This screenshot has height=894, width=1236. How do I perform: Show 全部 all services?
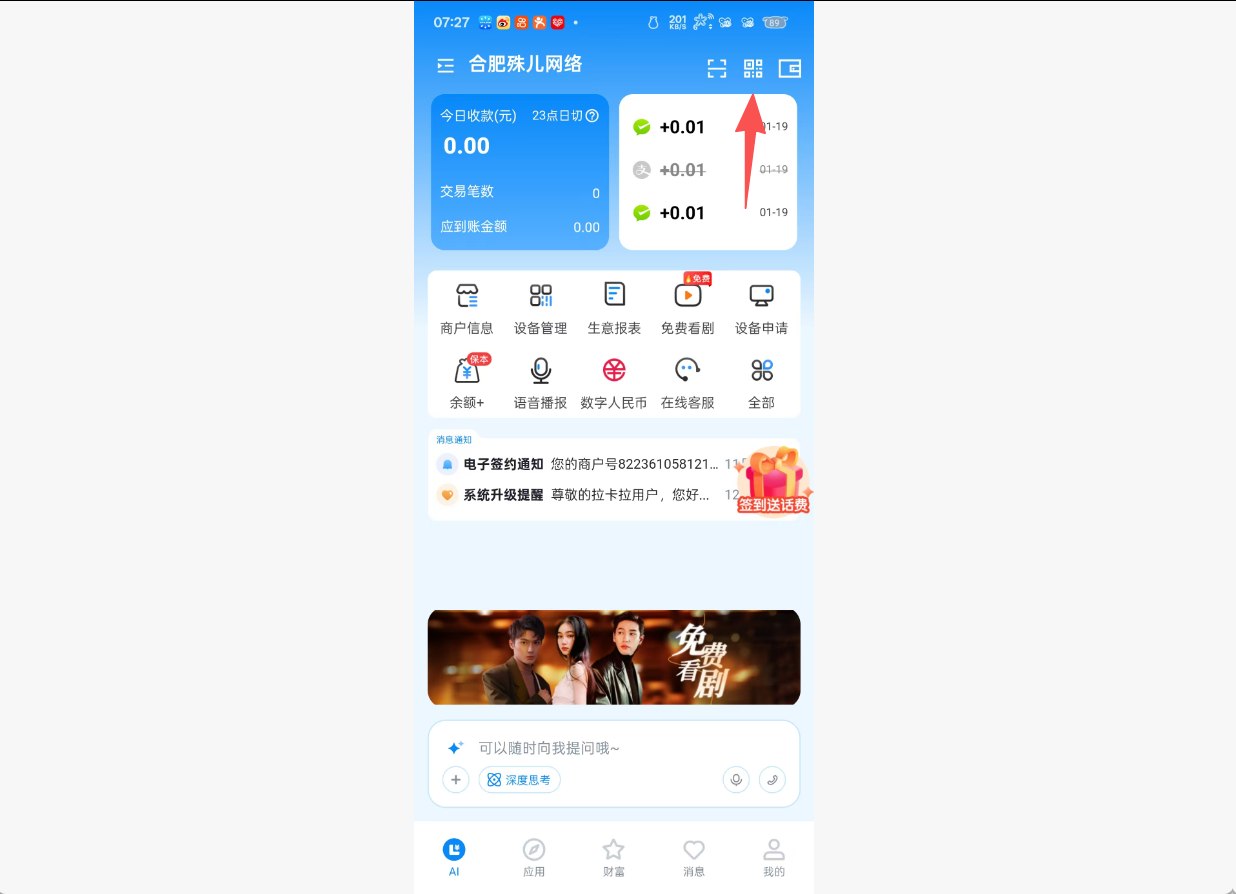(x=761, y=383)
